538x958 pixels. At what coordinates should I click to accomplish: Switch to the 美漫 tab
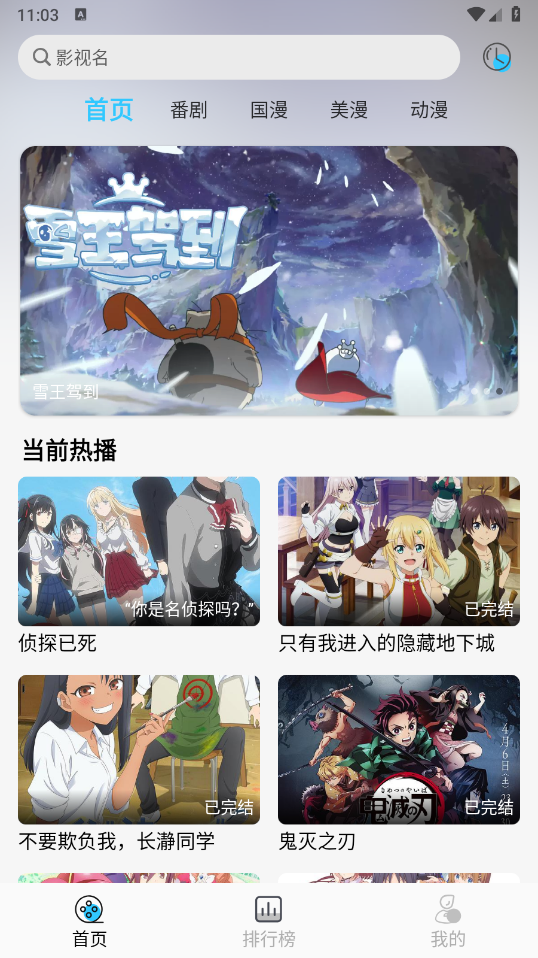[x=349, y=110]
